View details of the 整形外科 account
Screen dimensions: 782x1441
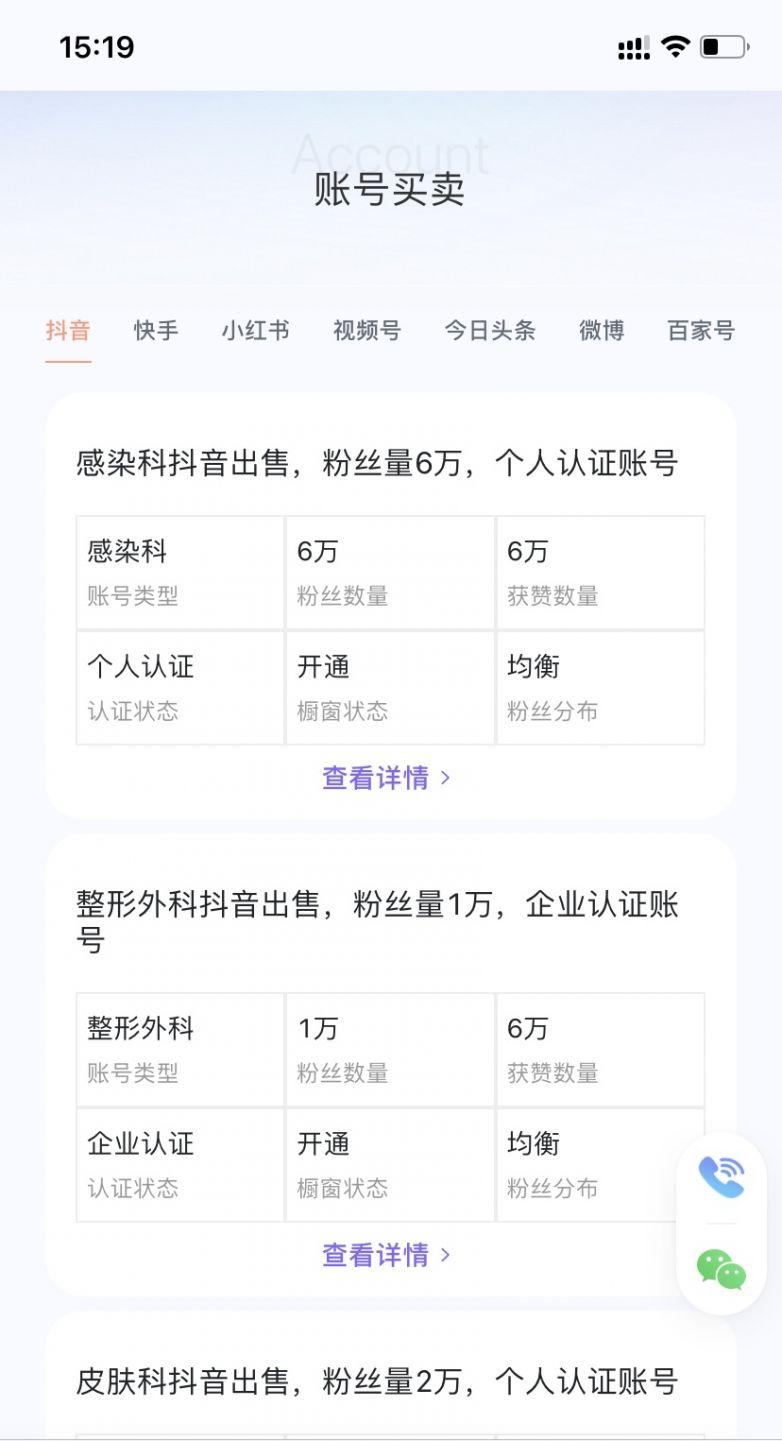pos(386,1255)
